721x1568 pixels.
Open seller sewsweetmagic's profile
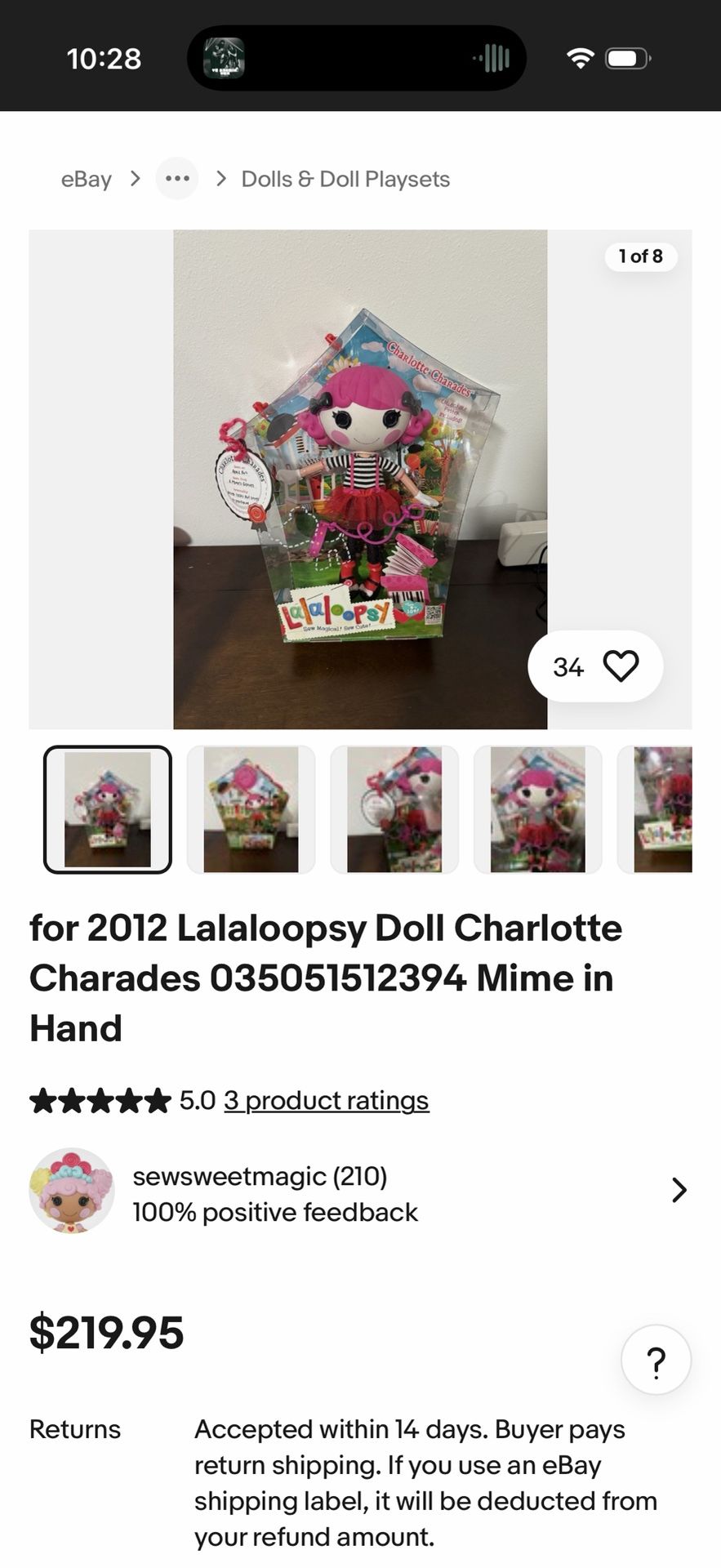[360, 1191]
